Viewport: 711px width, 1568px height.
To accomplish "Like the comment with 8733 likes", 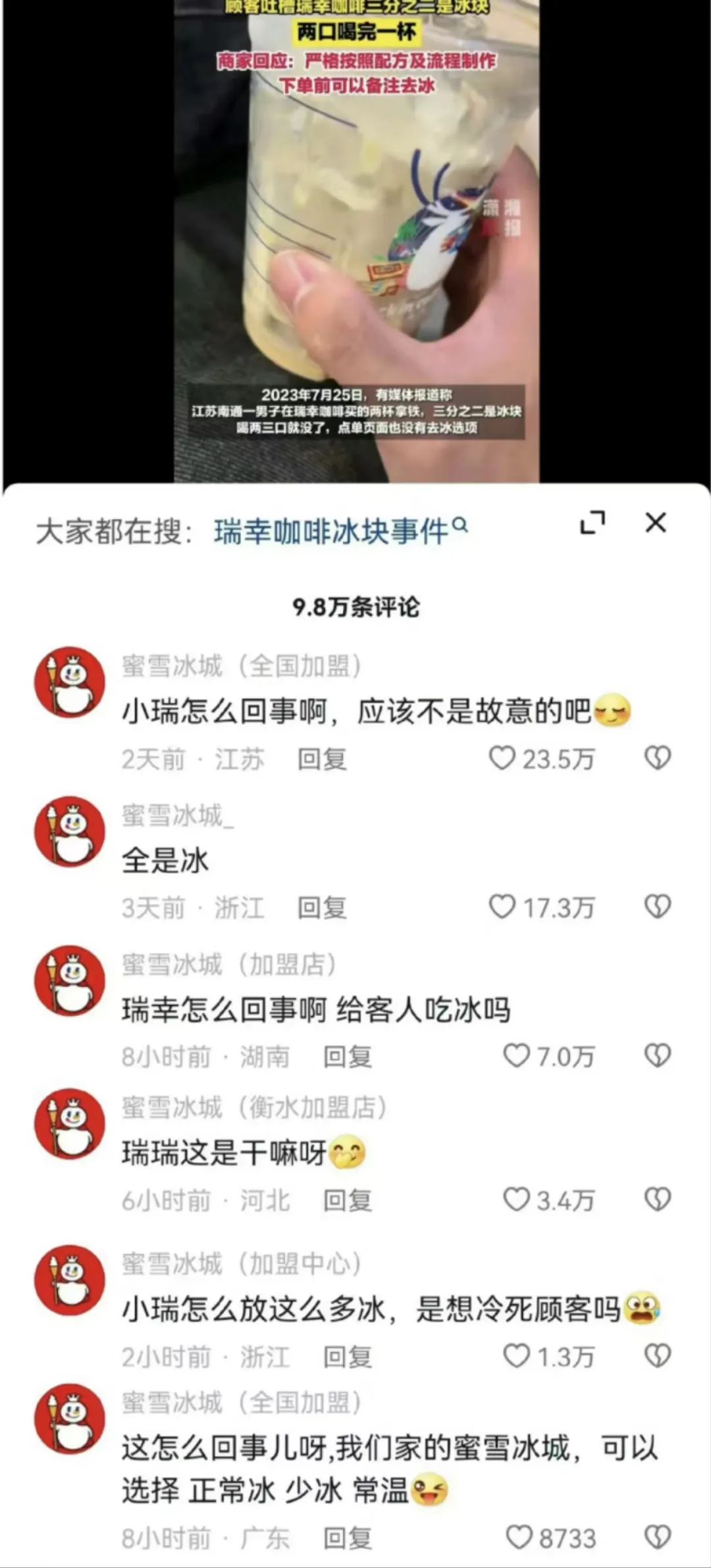I will [x=519, y=1537].
